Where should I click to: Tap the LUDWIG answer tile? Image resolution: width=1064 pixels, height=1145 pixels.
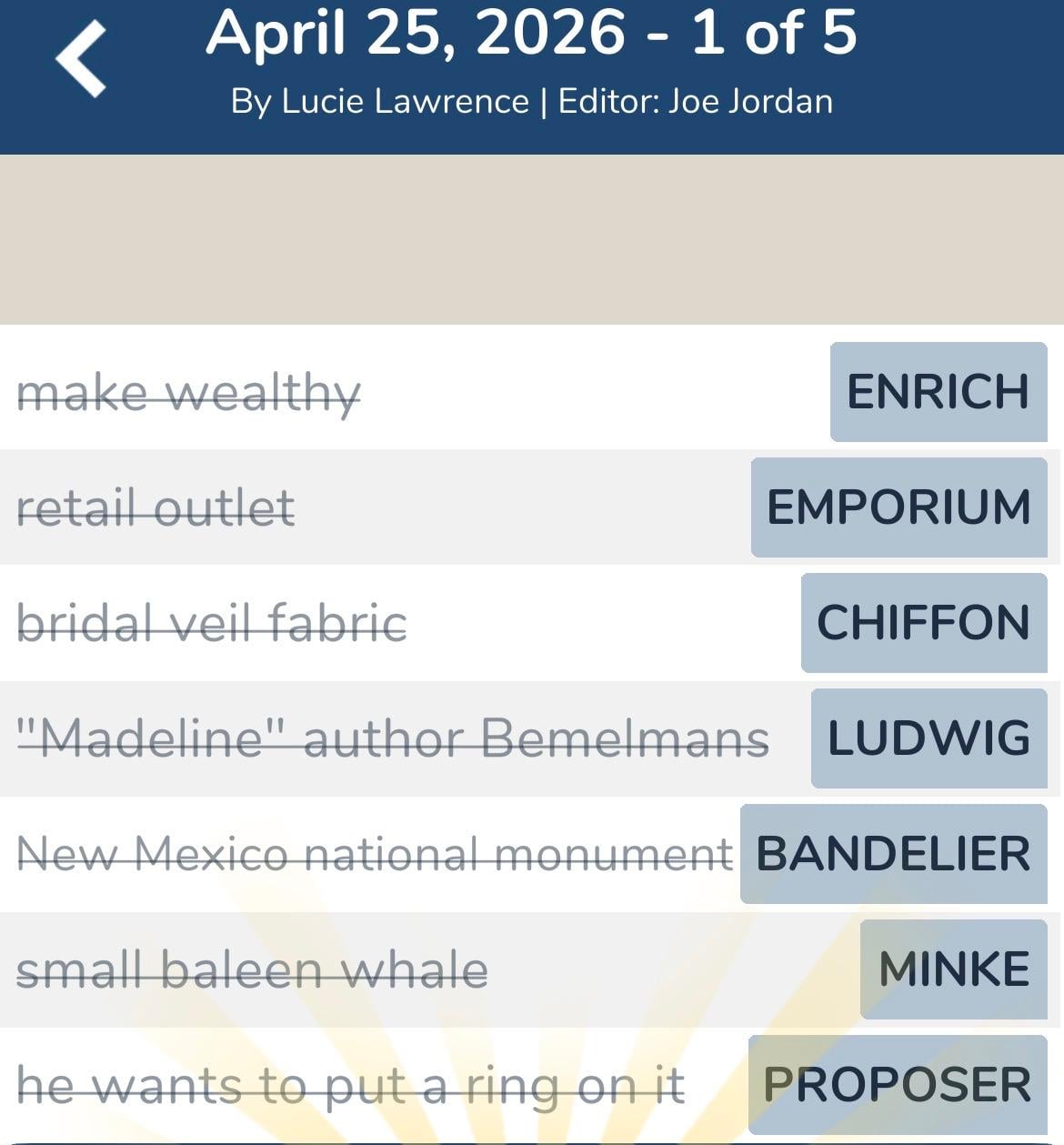[928, 738]
